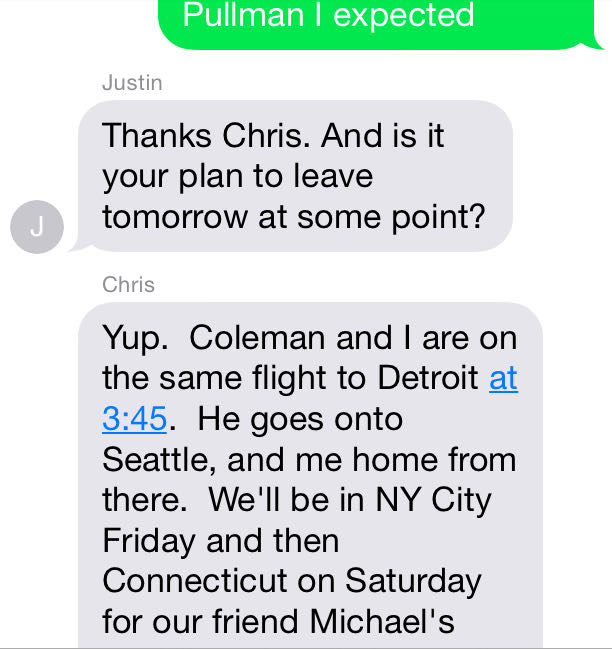
Task: Open the "at 3:45" time link
Action: (x=134, y=418)
